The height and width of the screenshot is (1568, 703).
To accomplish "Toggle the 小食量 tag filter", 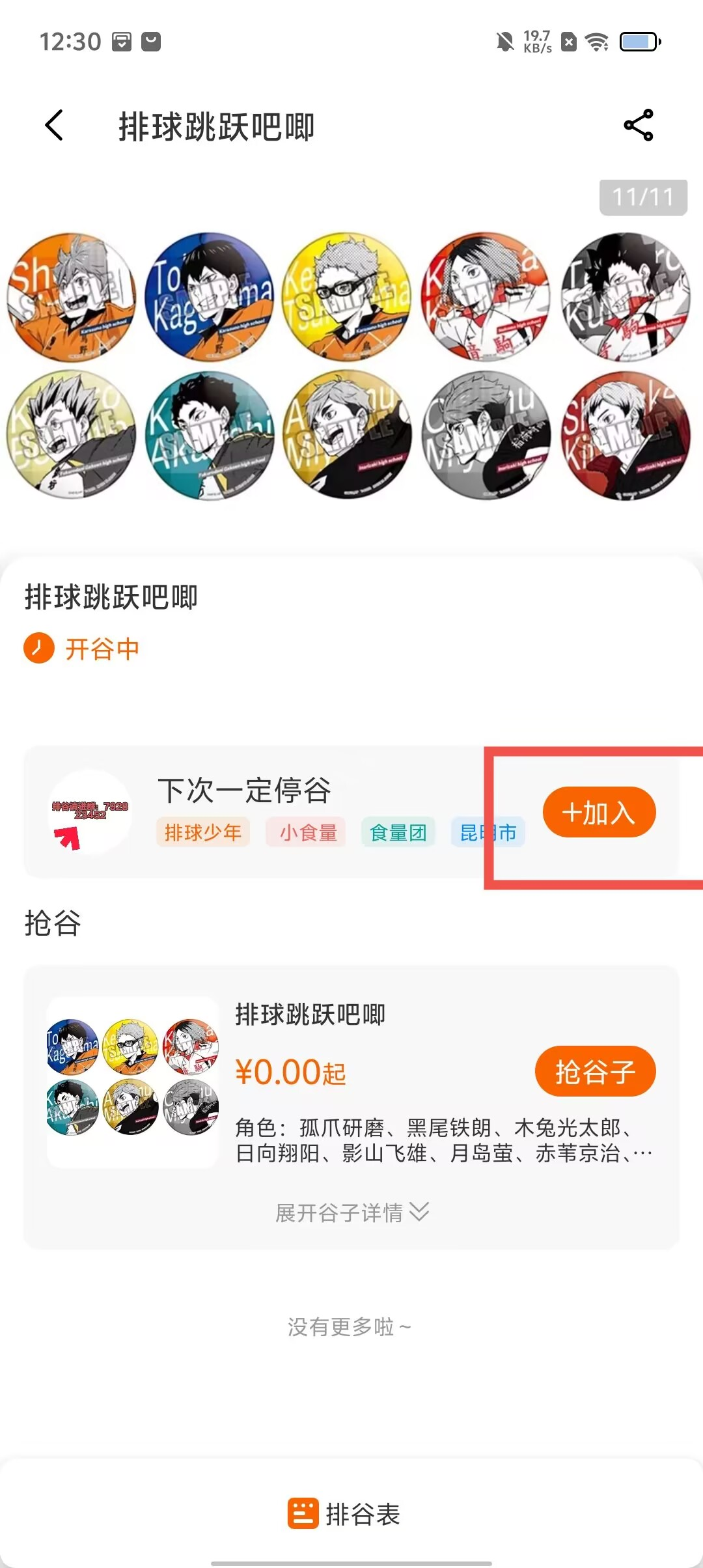I will click(305, 832).
